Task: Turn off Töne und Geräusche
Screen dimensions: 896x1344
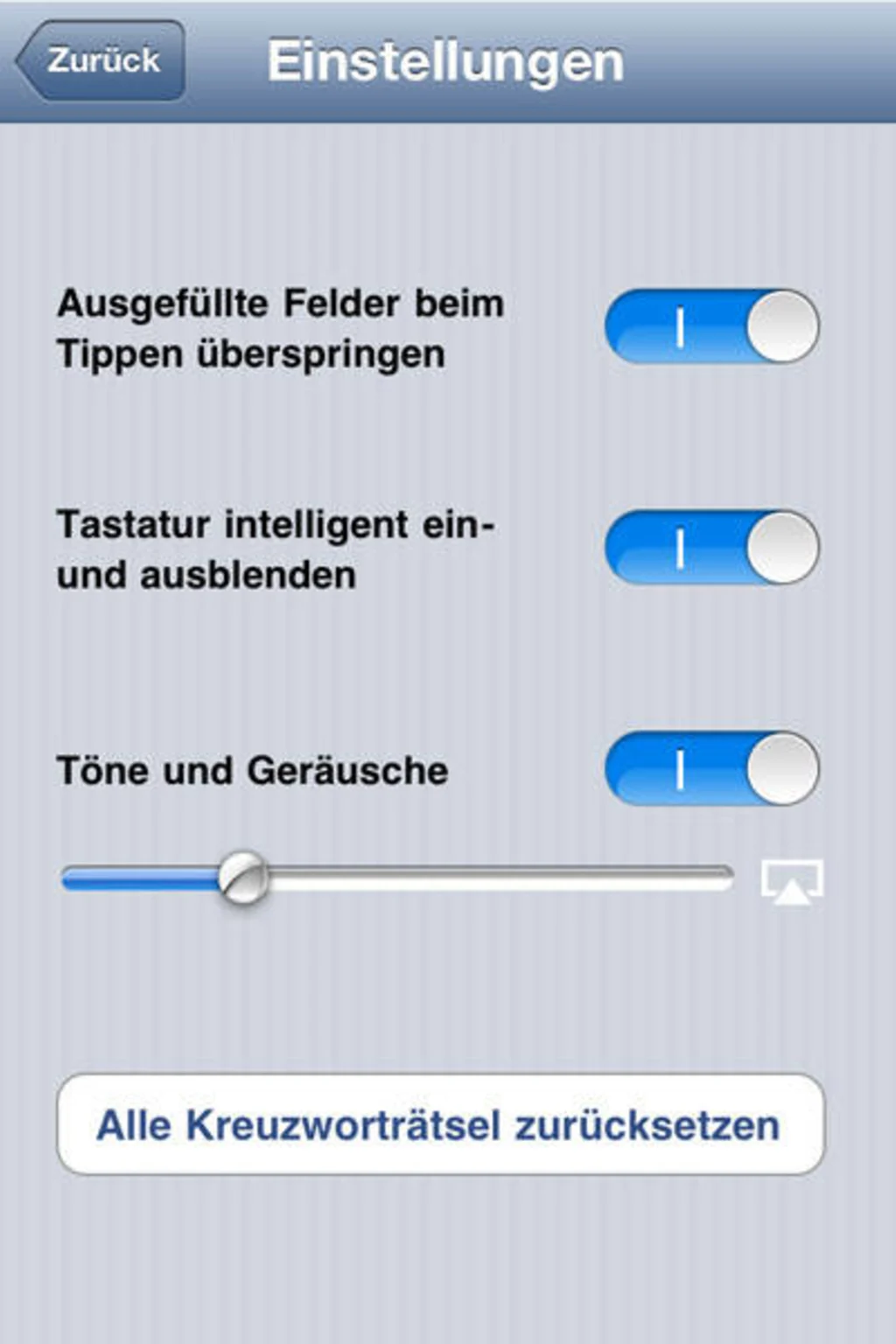Action: [711, 768]
